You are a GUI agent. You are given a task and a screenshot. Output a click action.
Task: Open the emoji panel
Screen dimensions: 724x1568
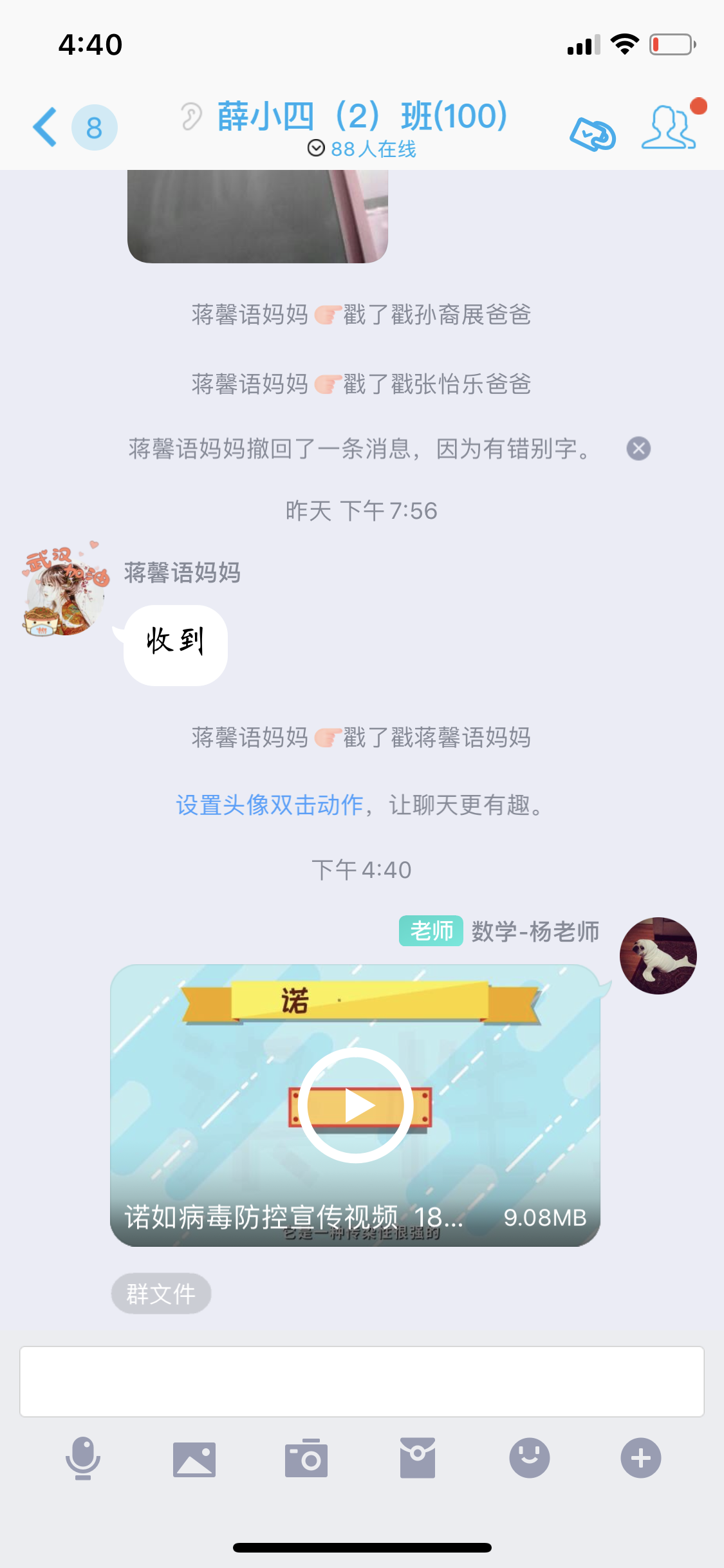(x=530, y=1458)
